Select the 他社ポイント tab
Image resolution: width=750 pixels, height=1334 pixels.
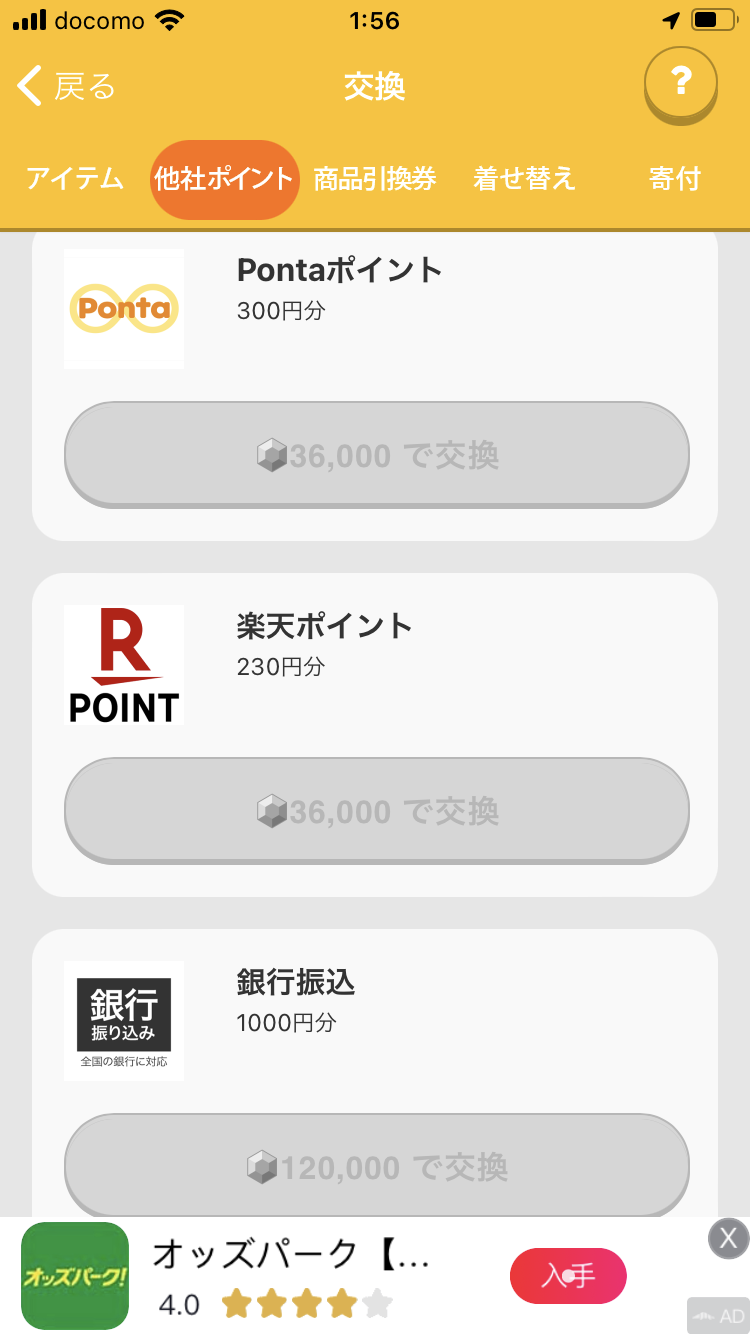click(224, 180)
